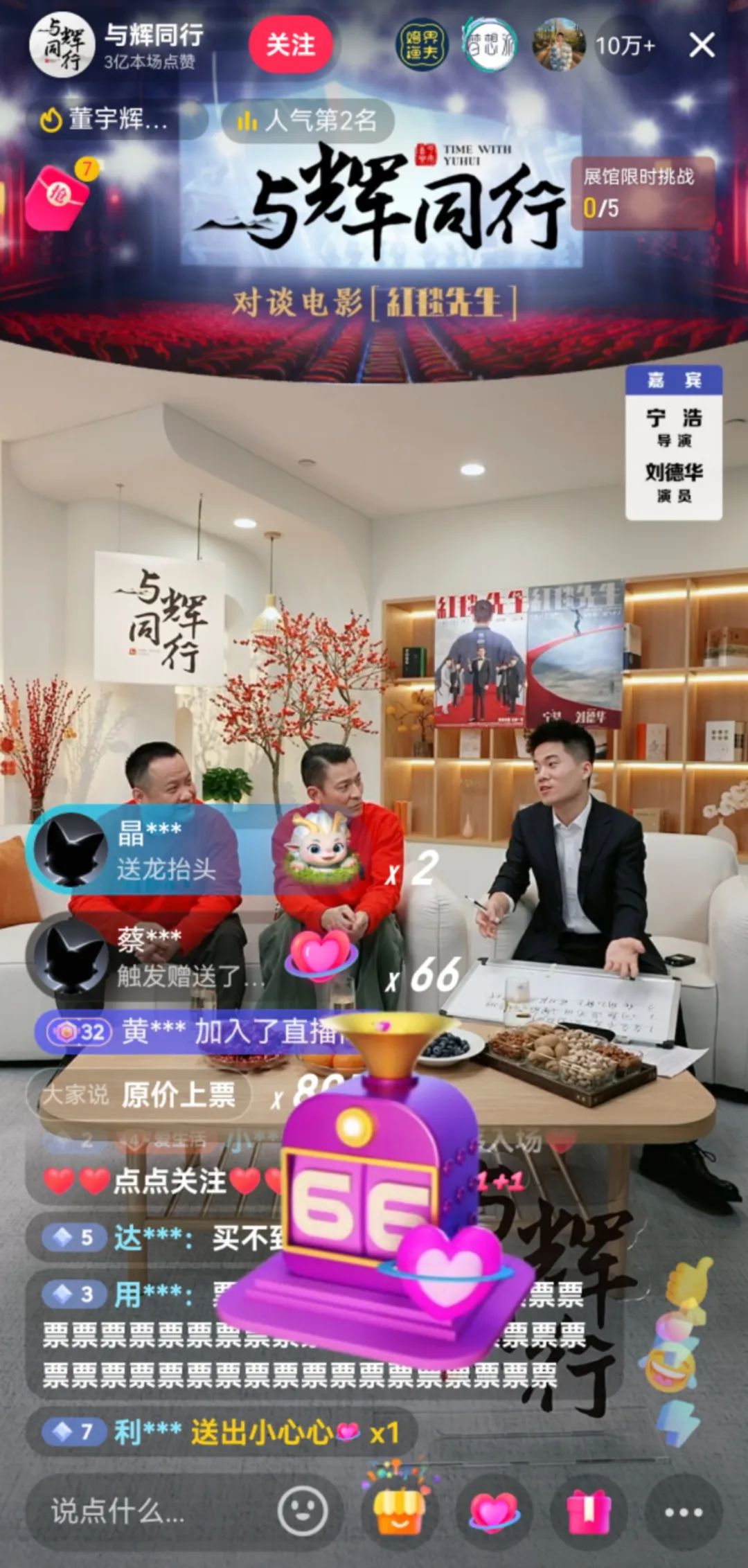Open the emoji picker in comment bar
The height and width of the screenshot is (1568, 748).
pos(303,1511)
